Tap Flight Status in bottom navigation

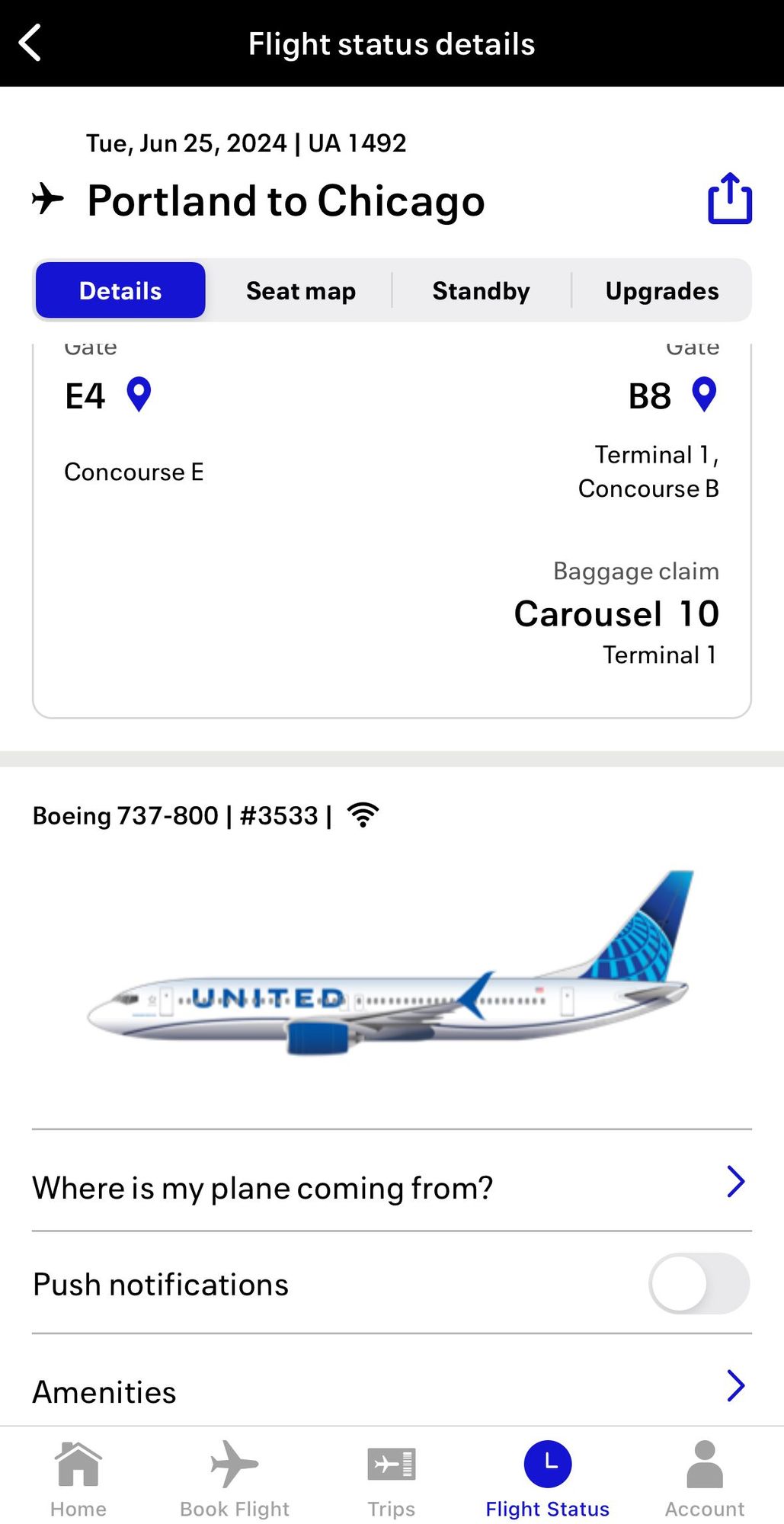pyautogui.click(x=548, y=1478)
